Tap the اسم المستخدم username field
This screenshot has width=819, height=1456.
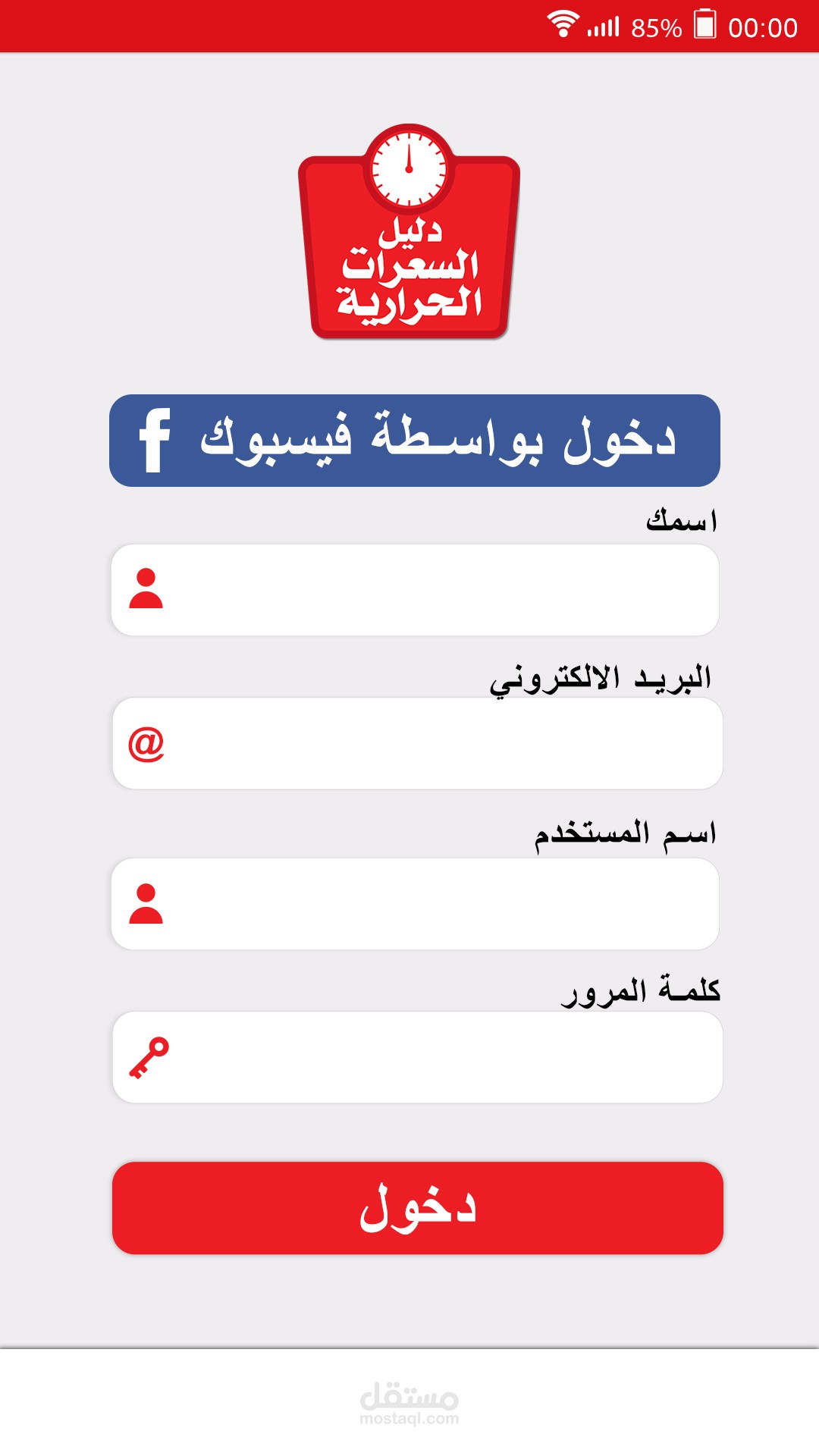click(x=414, y=904)
